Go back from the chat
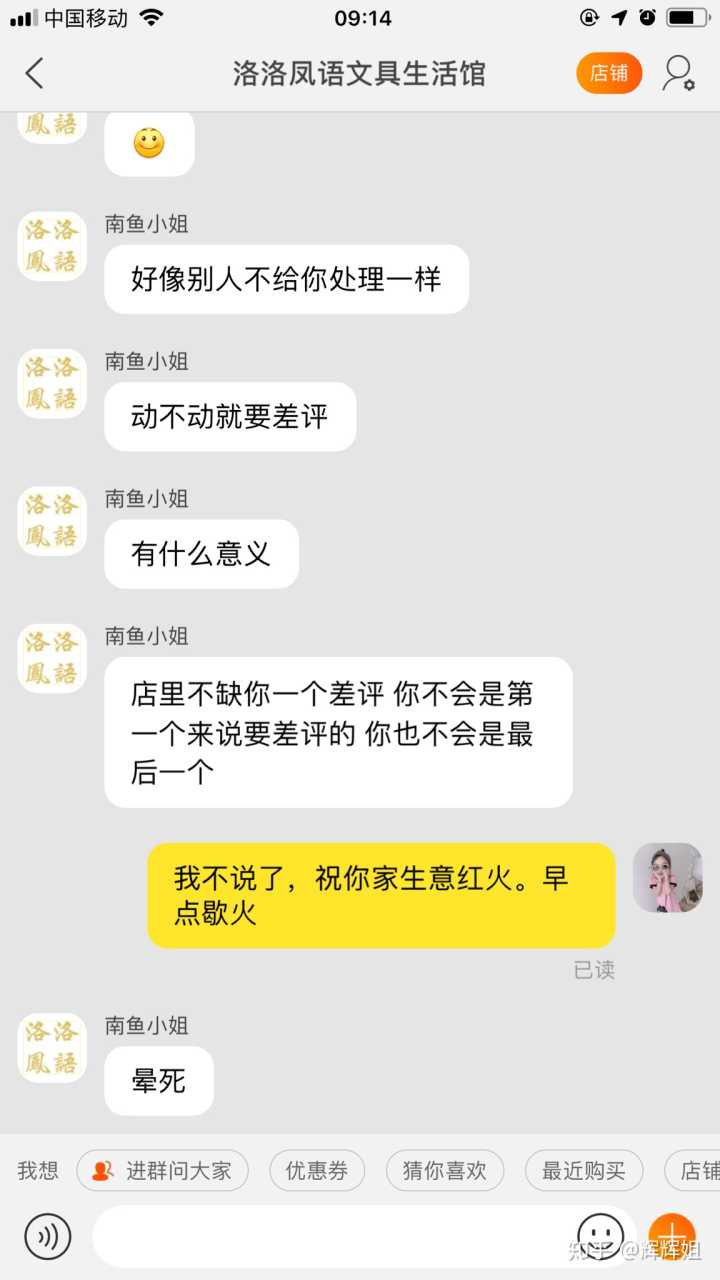The width and height of the screenshot is (720, 1280). coord(35,74)
